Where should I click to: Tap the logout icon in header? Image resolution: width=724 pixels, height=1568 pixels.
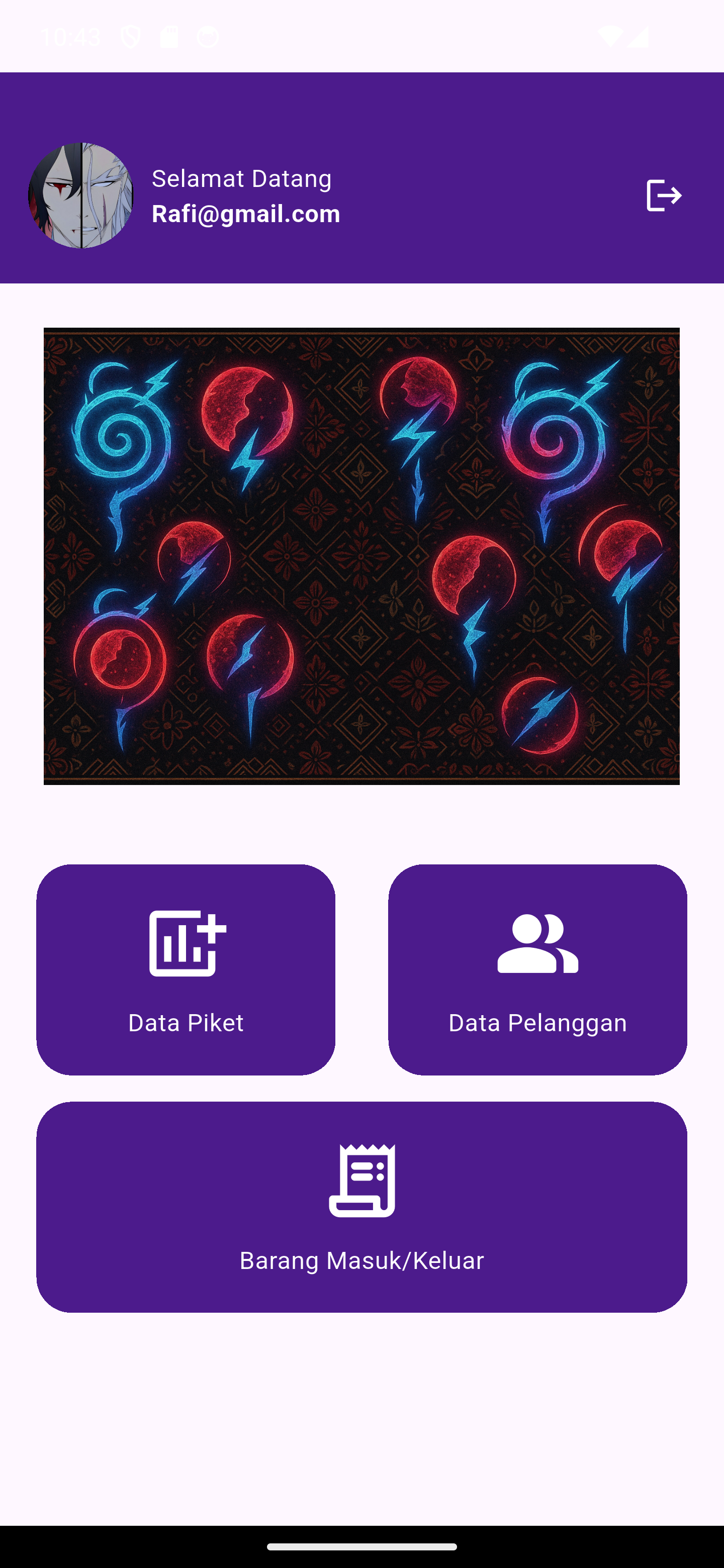click(x=663, y=195)
